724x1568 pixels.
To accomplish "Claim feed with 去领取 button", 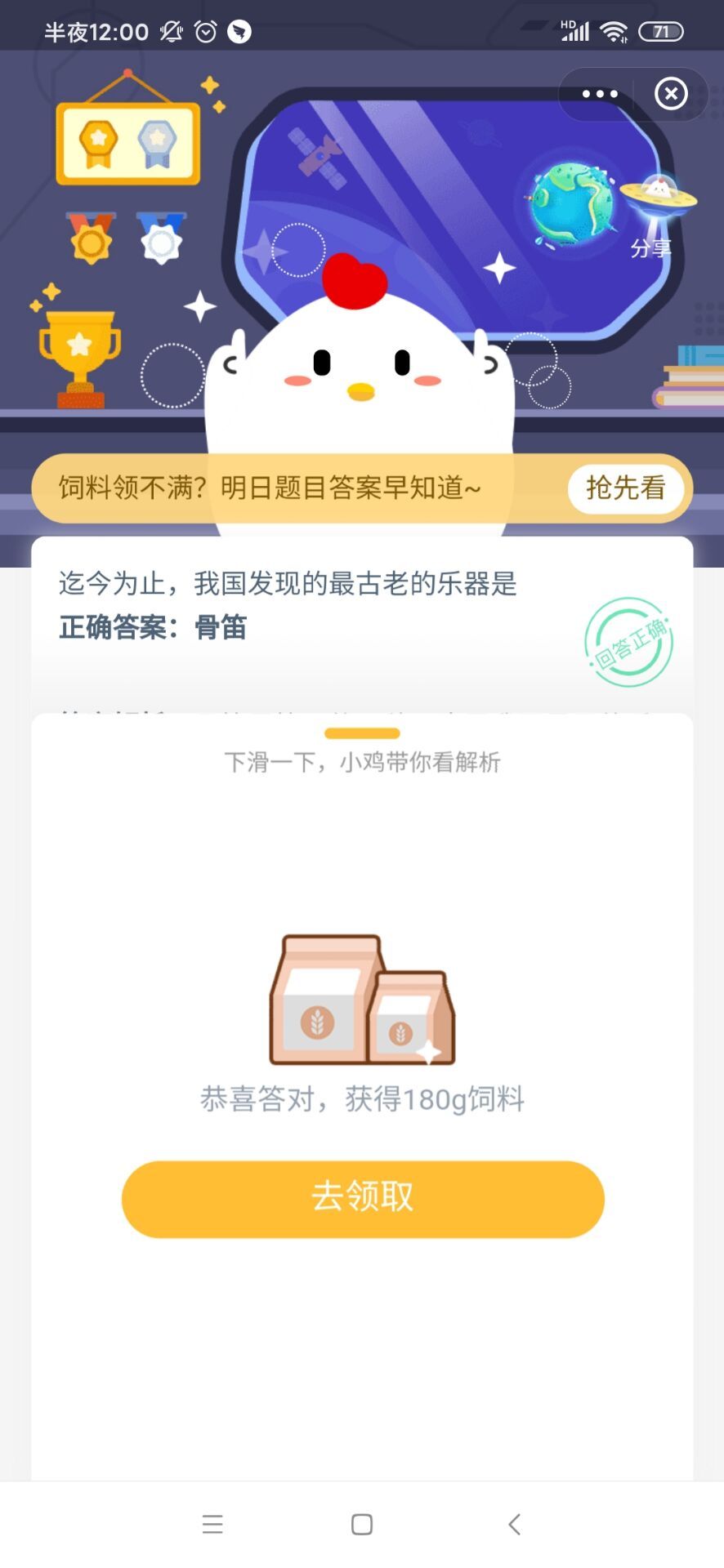I will coord(363,1198).
